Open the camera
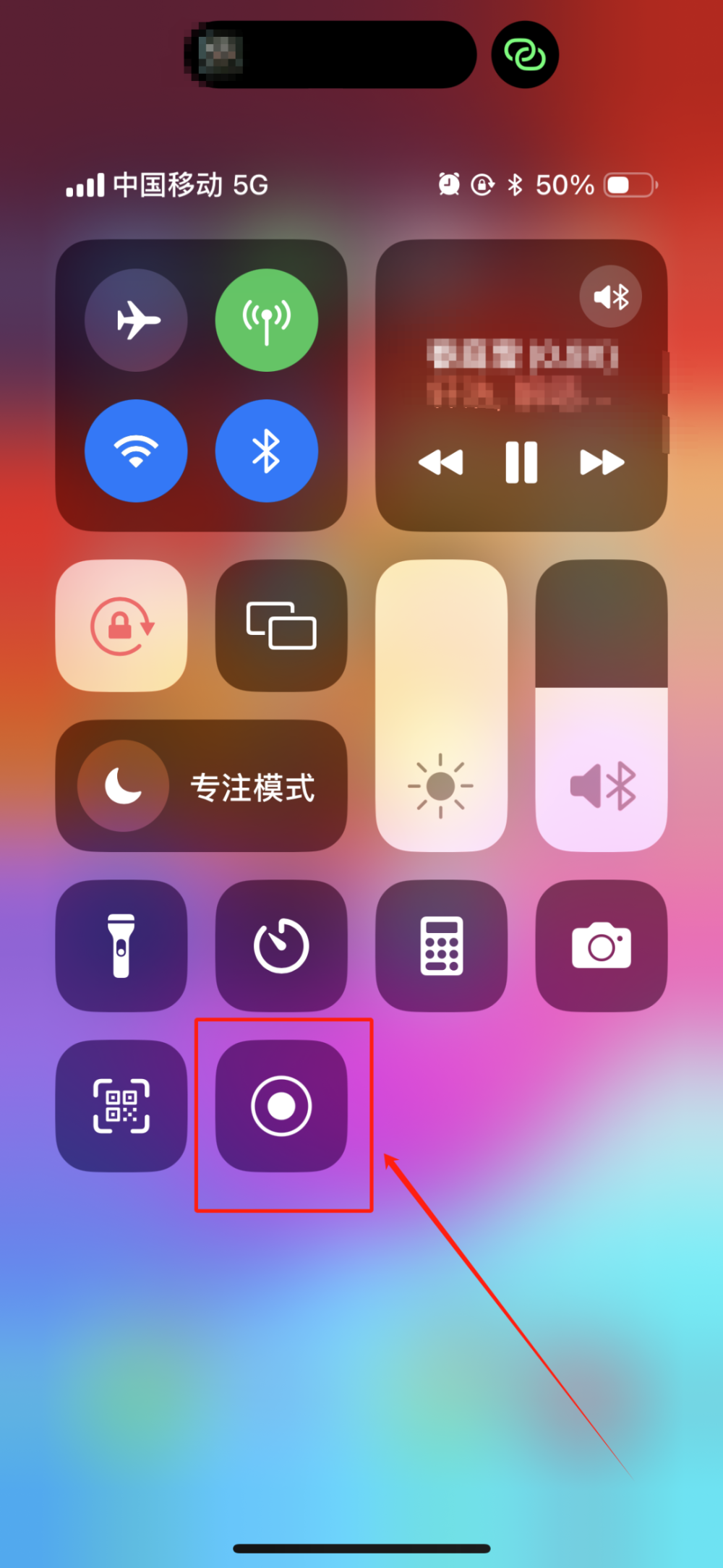The image size is (723, 1568). click(x=601, y=945)
